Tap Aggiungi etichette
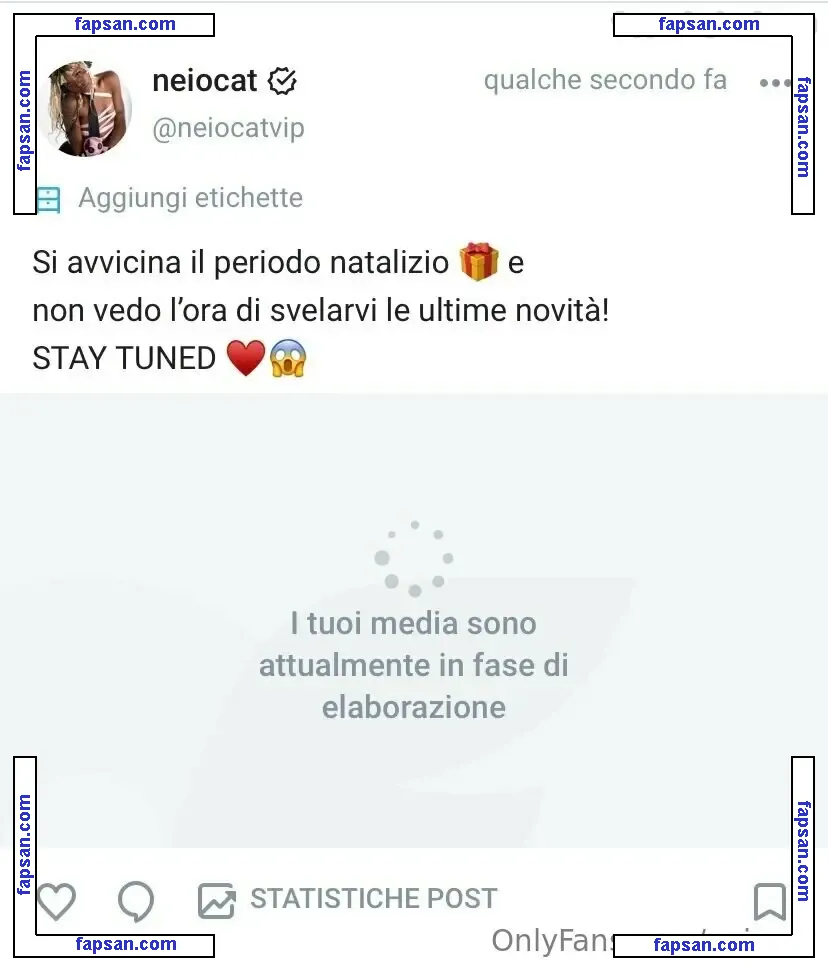 [x=190, y=198]
